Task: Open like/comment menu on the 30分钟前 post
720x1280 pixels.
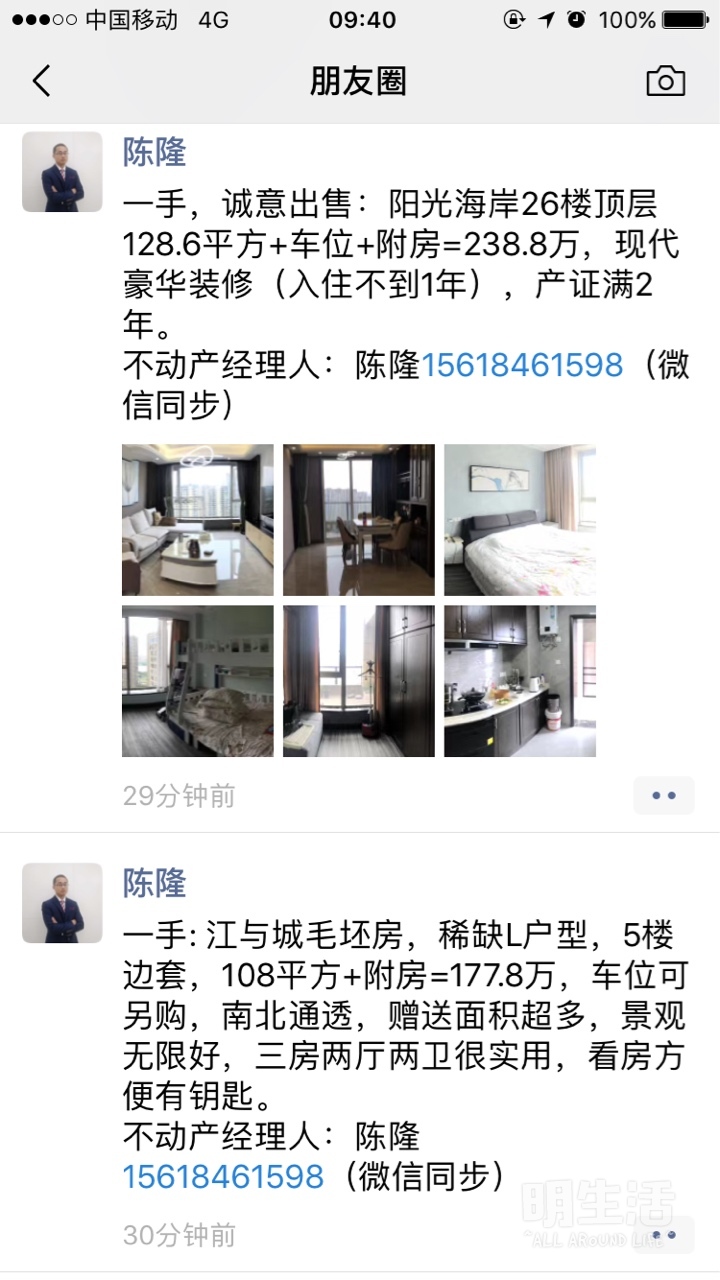Action: (x=664, y=1235)
